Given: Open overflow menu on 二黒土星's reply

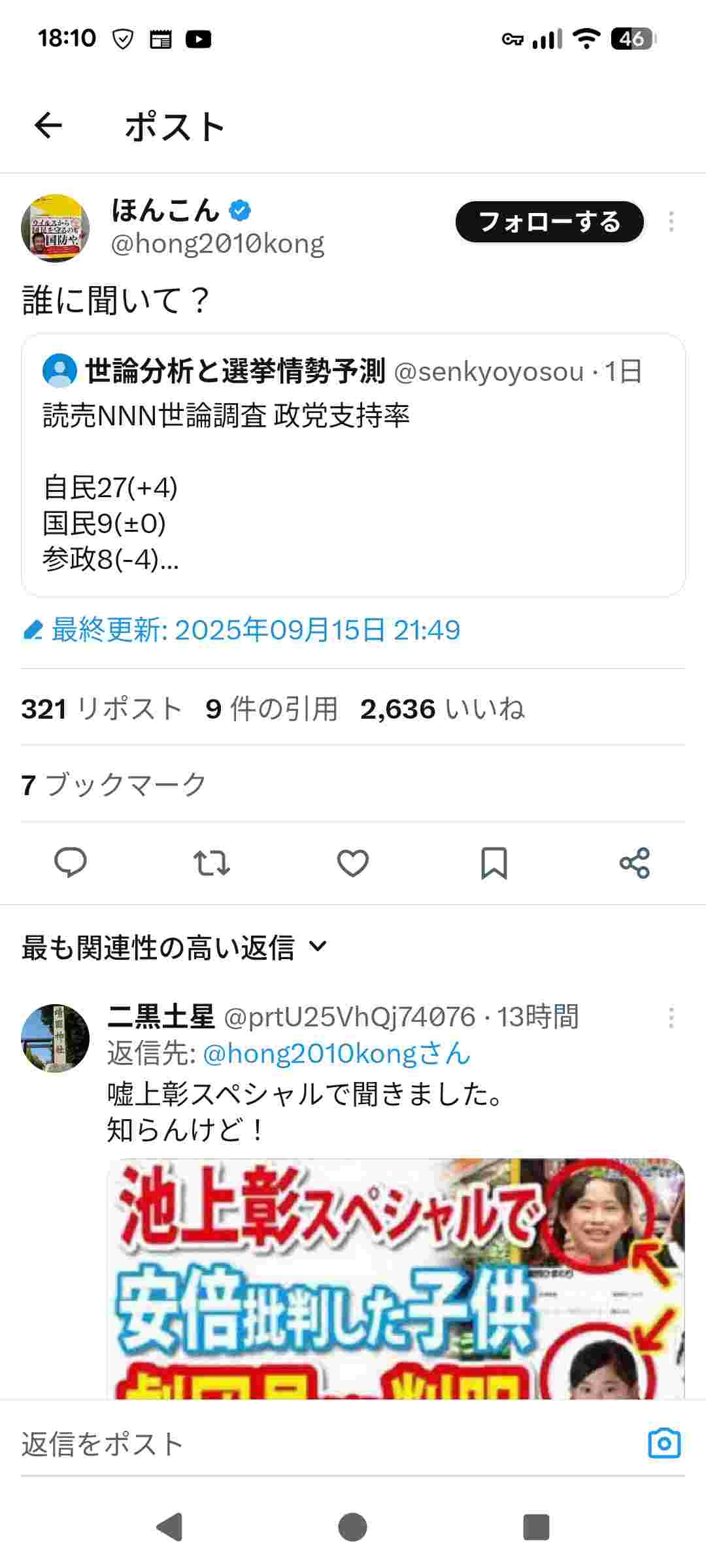Looking at the screenshot, I should (671, 1017).
